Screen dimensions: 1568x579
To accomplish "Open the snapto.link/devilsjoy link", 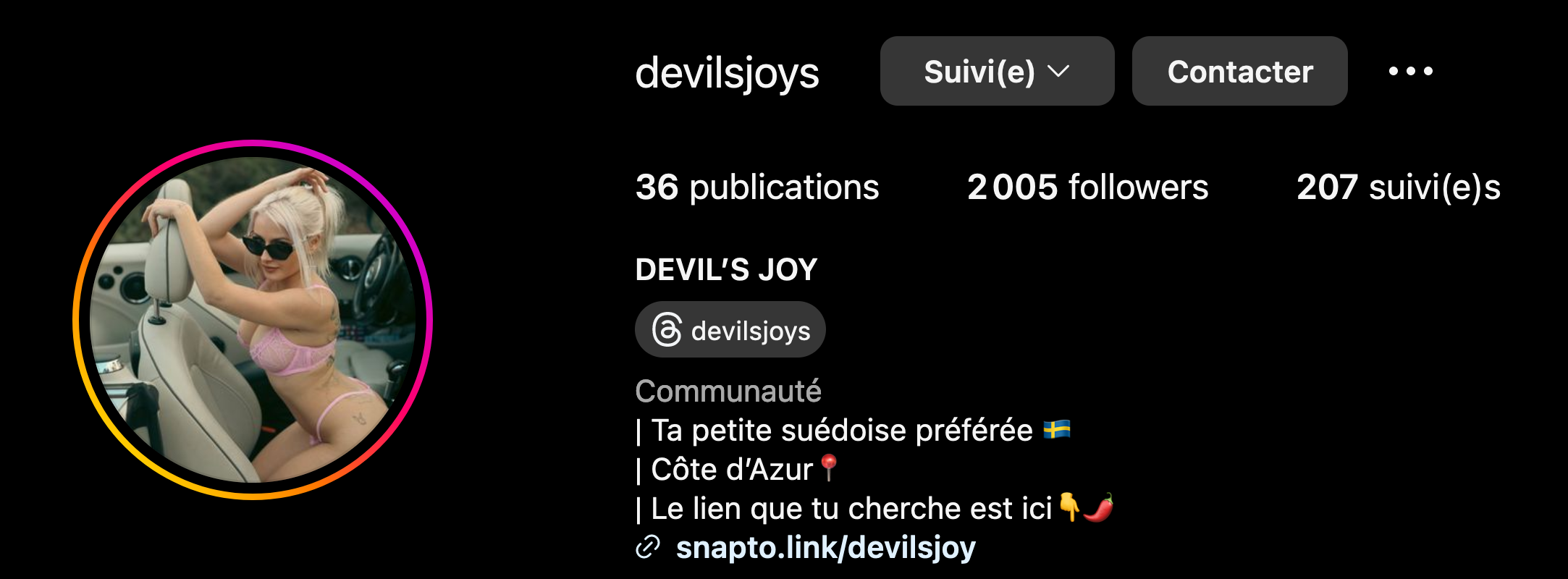I will coord(825,548).
